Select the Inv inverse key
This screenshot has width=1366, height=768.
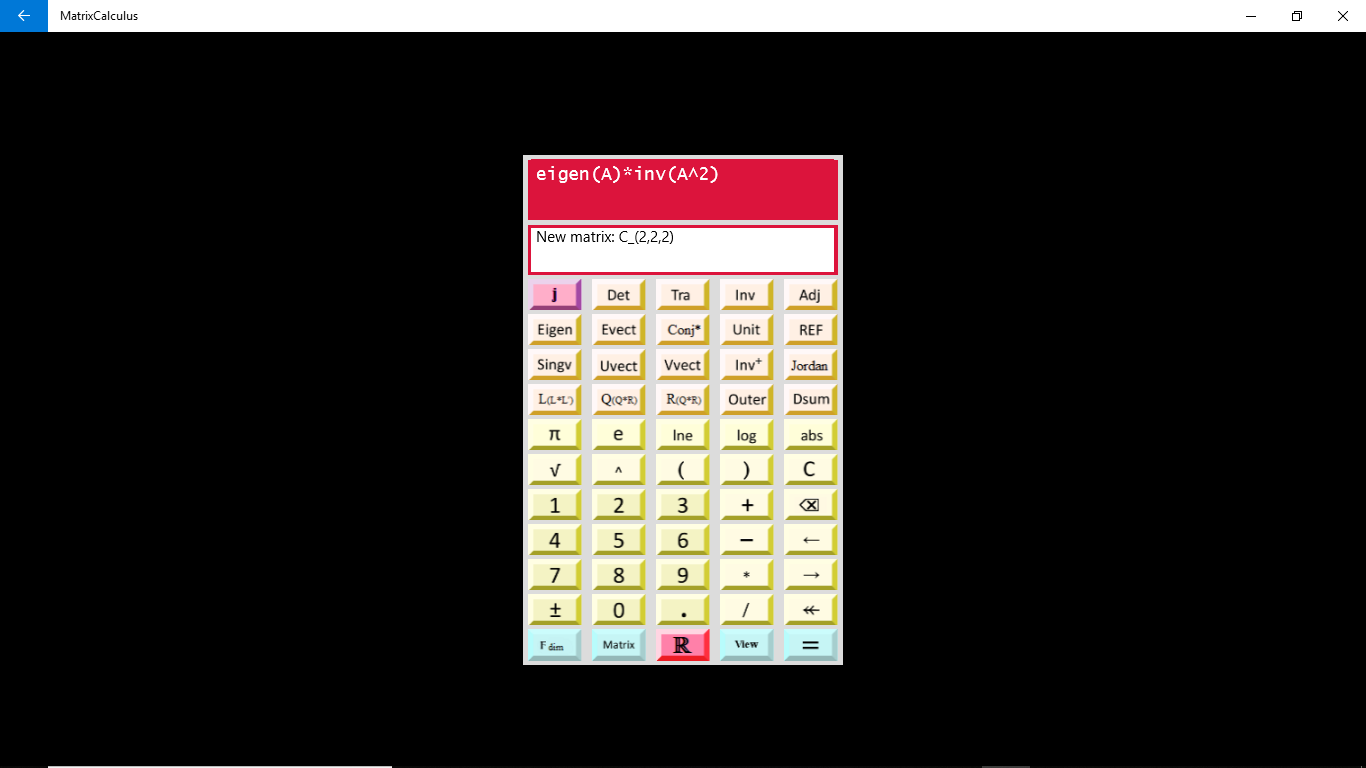tap(745, 295)
